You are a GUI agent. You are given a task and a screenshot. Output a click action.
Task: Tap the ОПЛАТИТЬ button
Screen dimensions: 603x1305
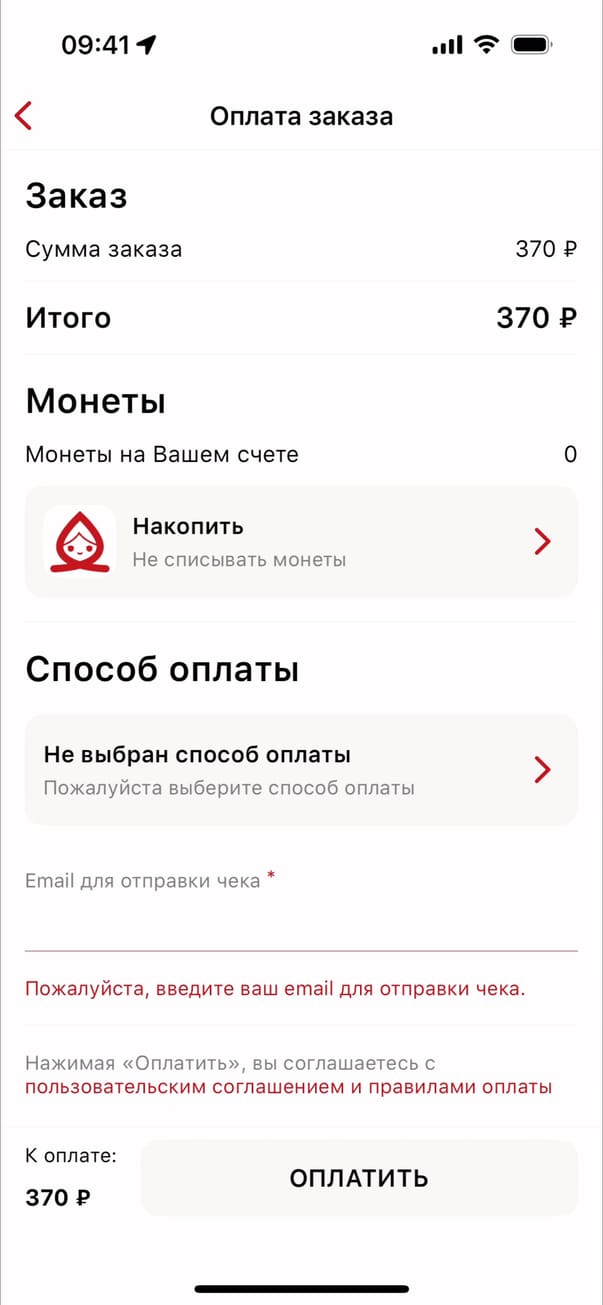coord(359,1178)
